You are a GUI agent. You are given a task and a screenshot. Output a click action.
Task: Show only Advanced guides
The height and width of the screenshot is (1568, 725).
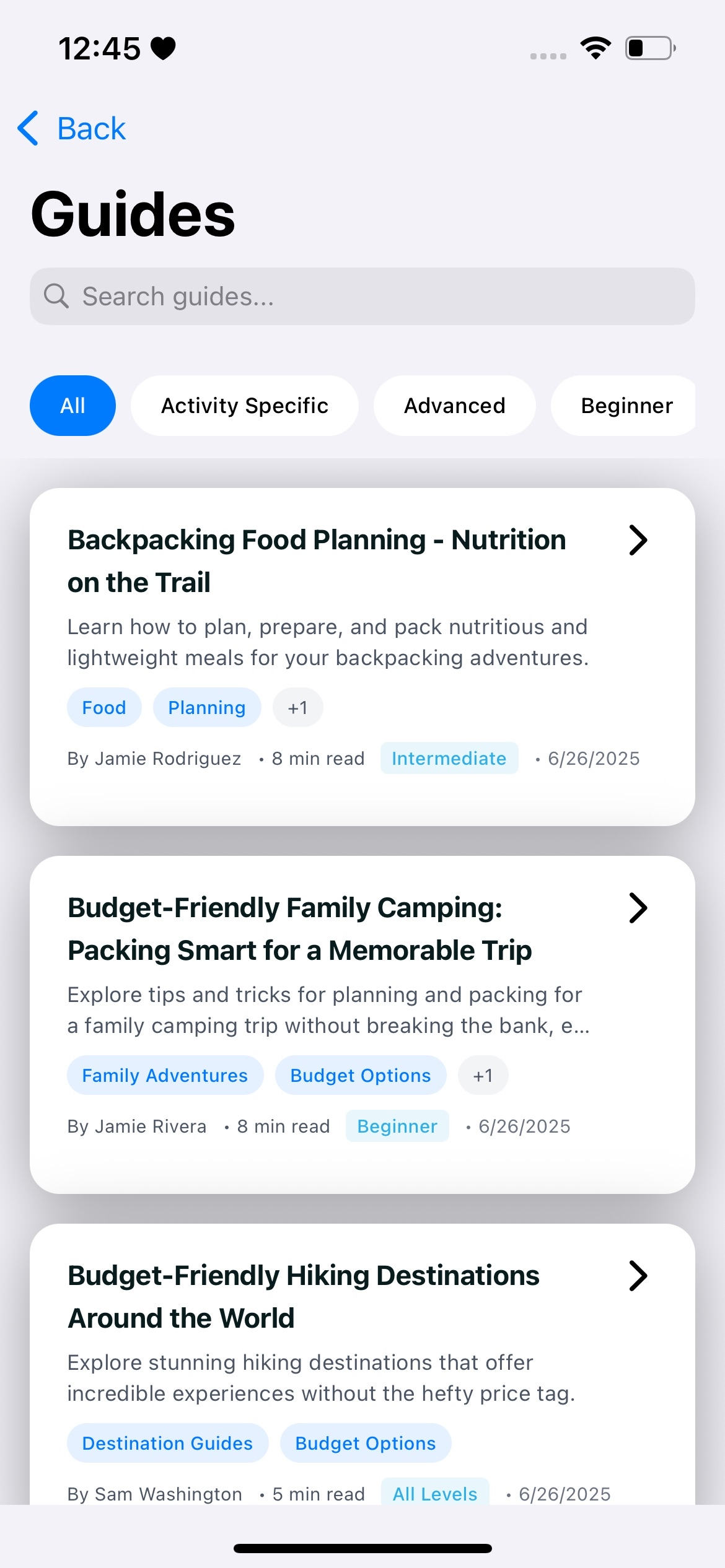pos(454,406)
